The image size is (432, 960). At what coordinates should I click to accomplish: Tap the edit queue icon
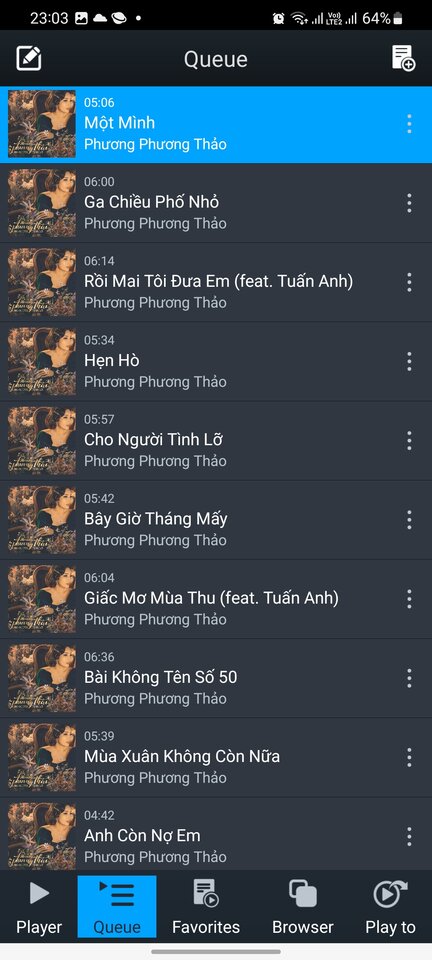coord(28,59)
